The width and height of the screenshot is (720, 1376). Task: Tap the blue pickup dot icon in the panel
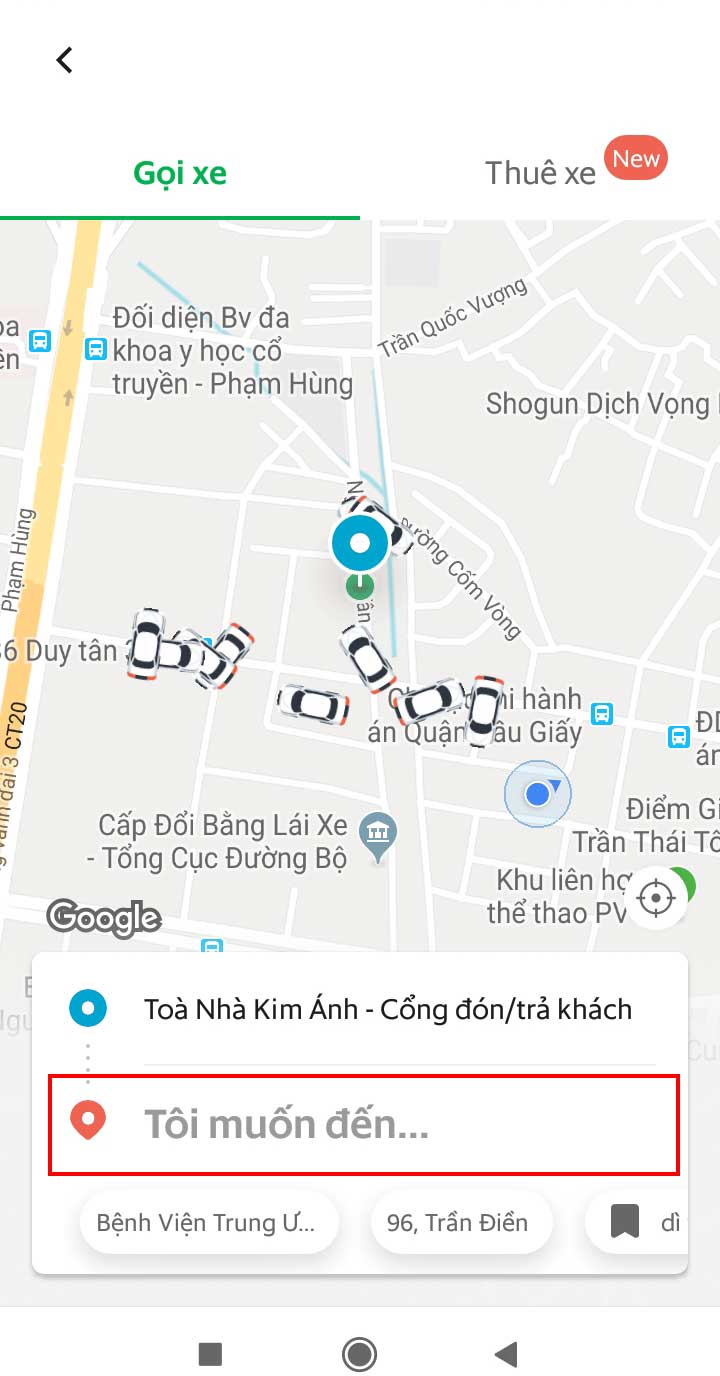coord(87,1009)
